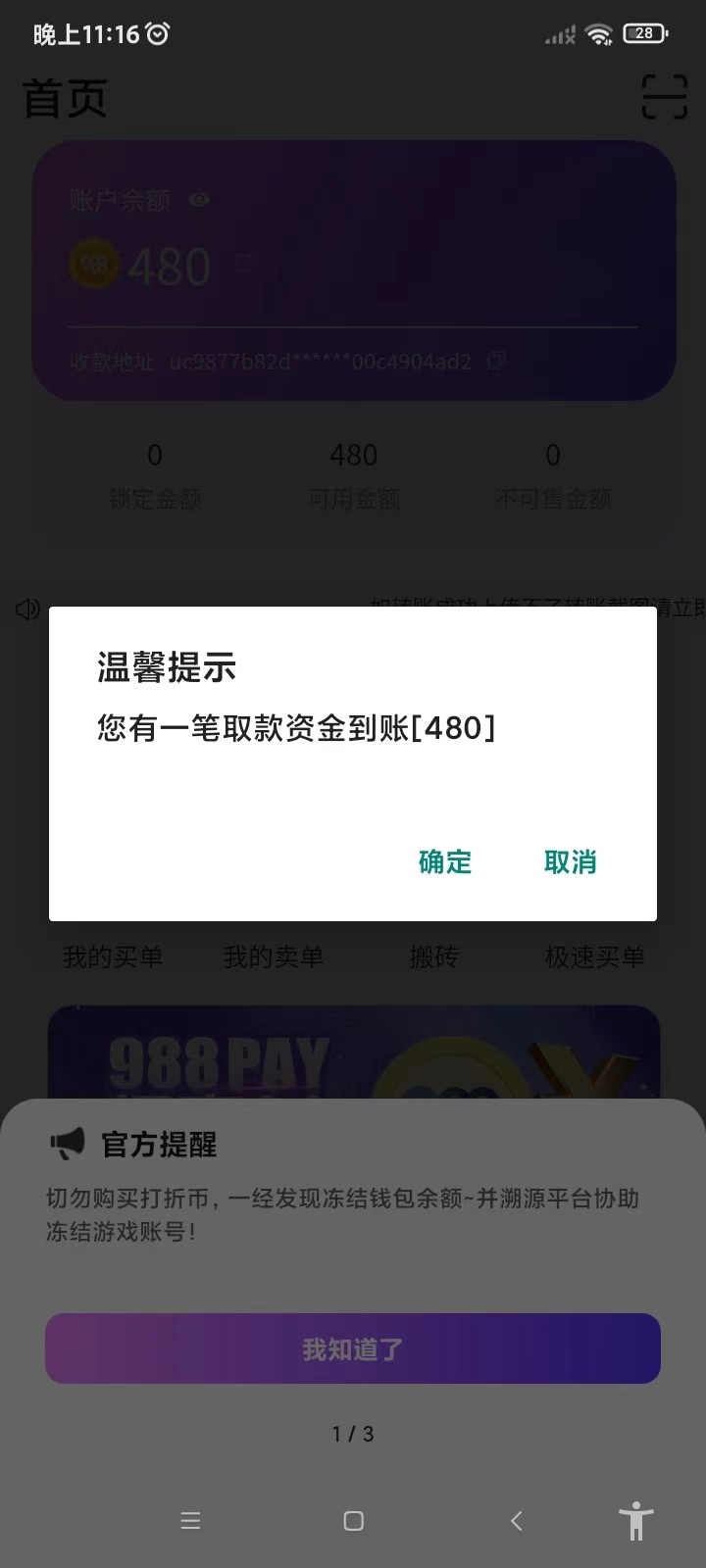
Task: Open 我的买单
Action: (113, 956)
